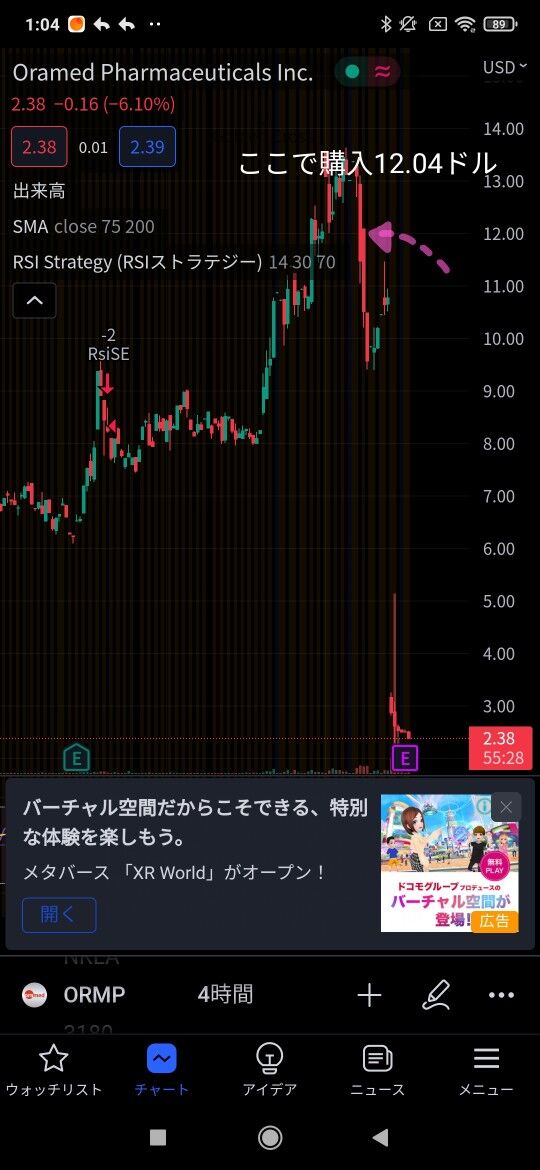The height and width of the screenshot is (1170, 540).
Task: Tap the red 2.38 sell price button
Action: (40, 146)
